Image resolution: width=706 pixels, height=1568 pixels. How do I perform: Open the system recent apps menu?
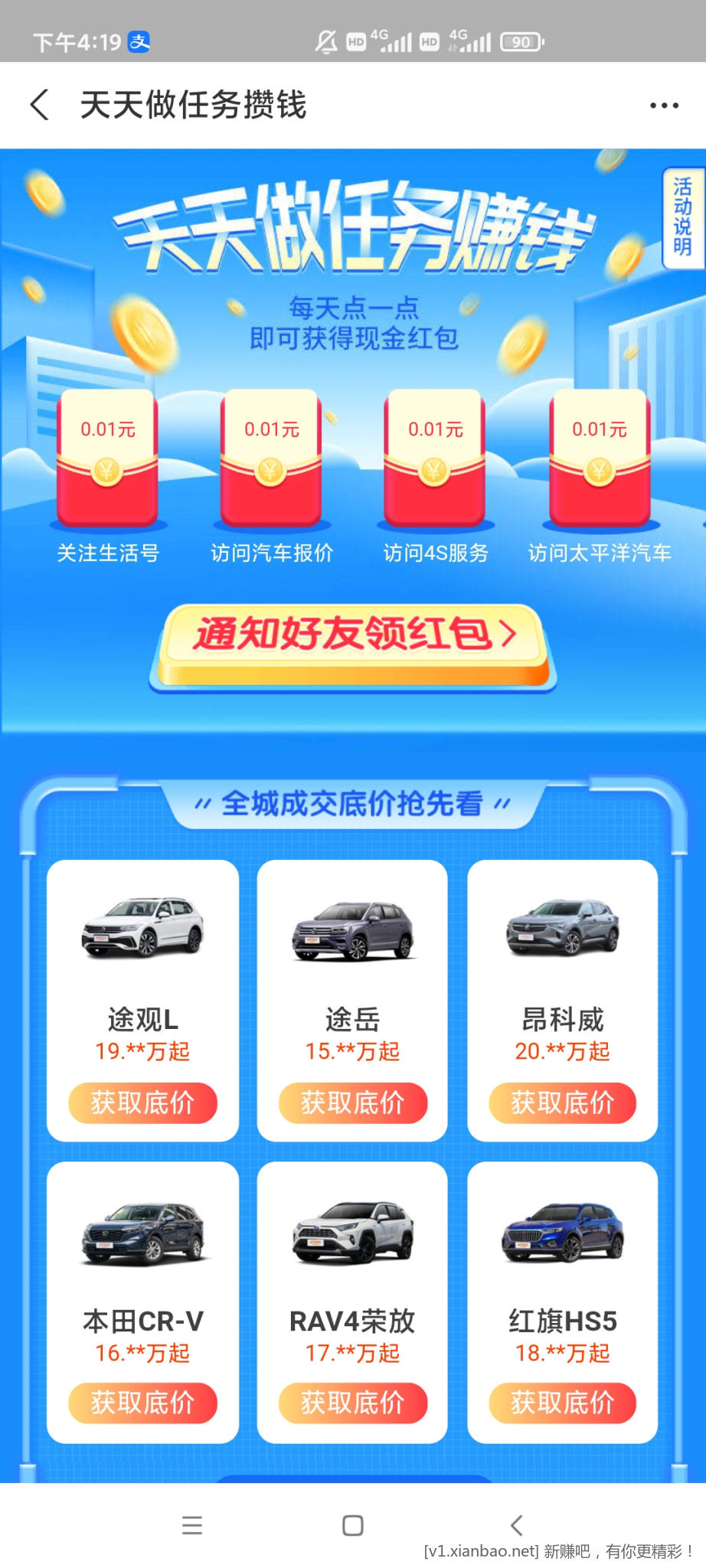(x=192, y=1524)
